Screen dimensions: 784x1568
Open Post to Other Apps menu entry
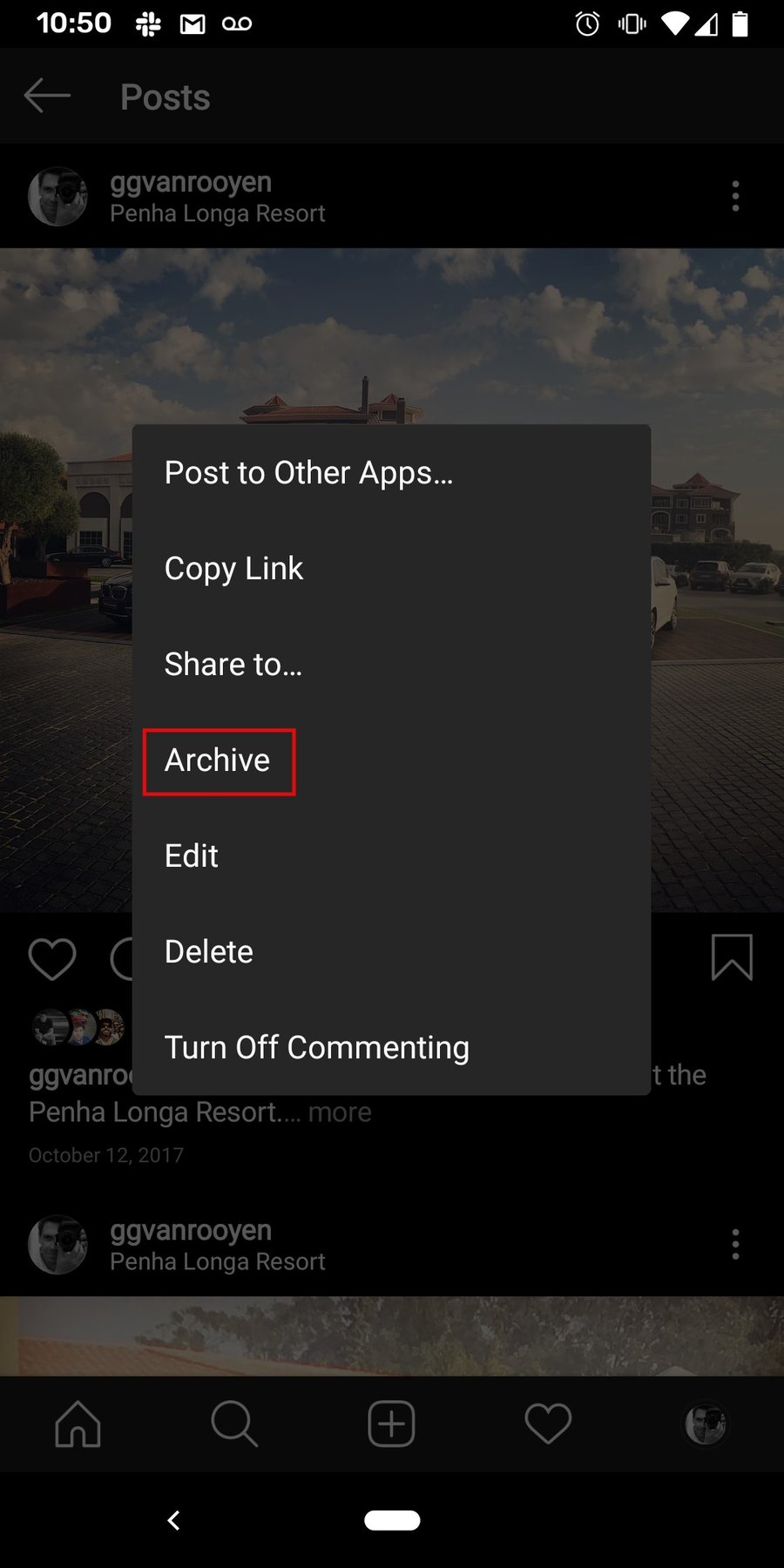tap(308, 472)
